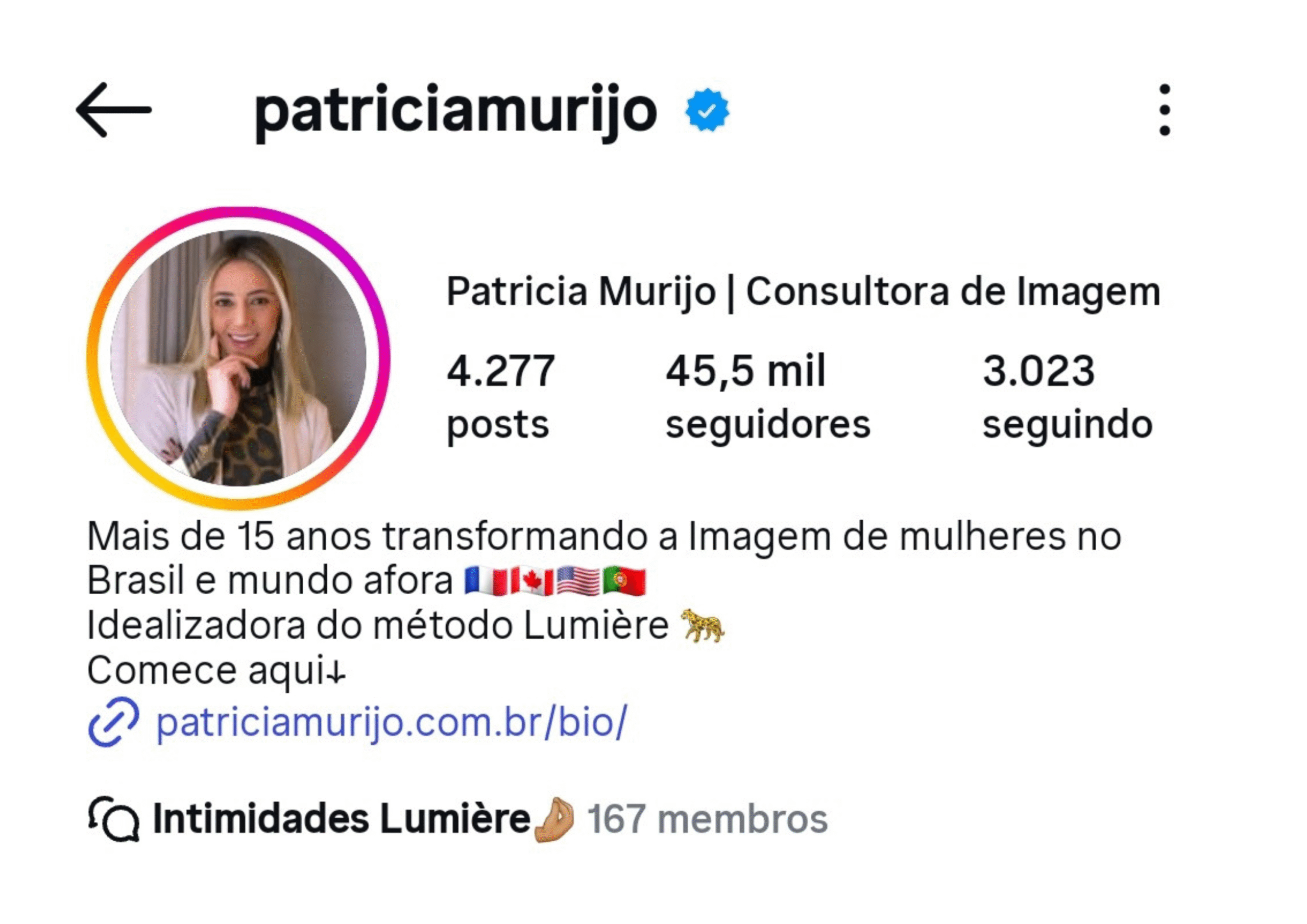The image size is (1307, 924).
Task: View Patricia Murijo's story from profile picture
Action: [x=238, y=358]
